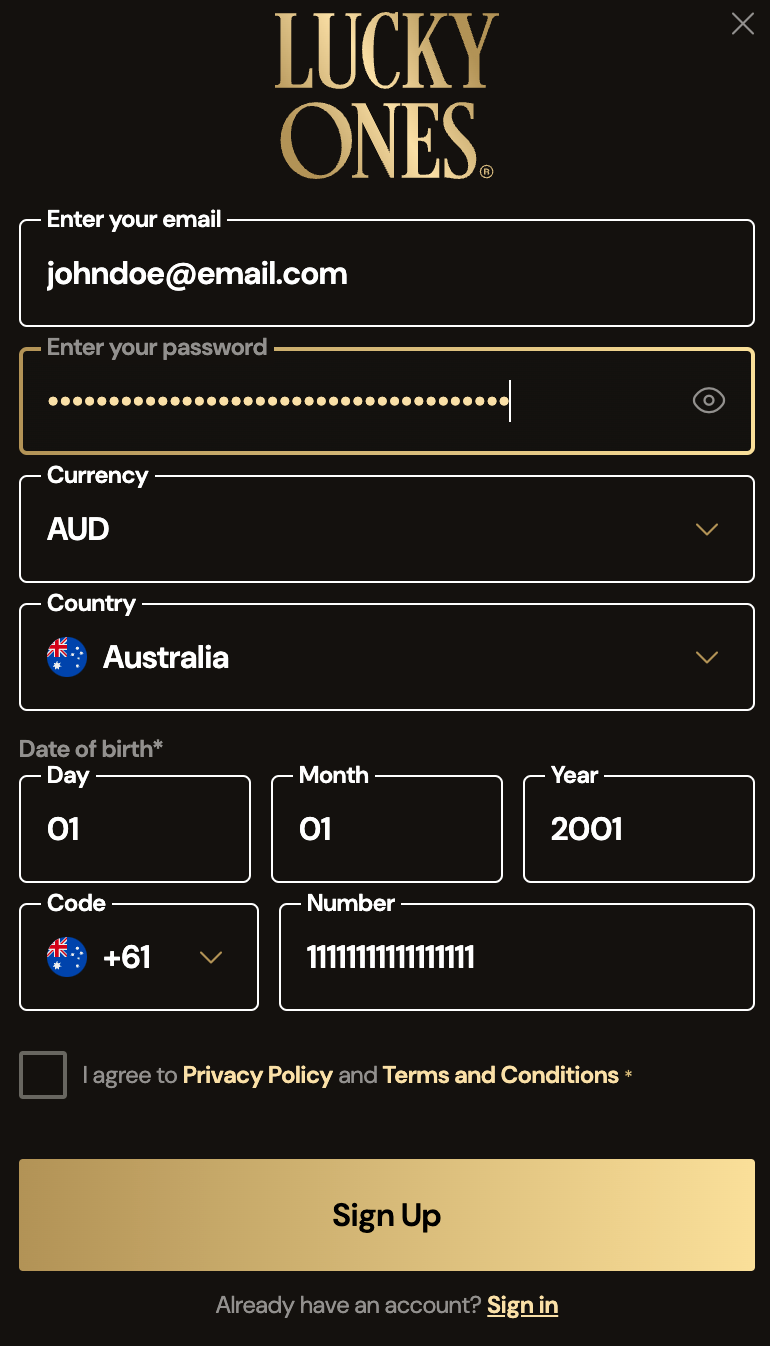Open the Privacy Policy link
This screenshot has height=1346, width=770.
[257, 1074]
